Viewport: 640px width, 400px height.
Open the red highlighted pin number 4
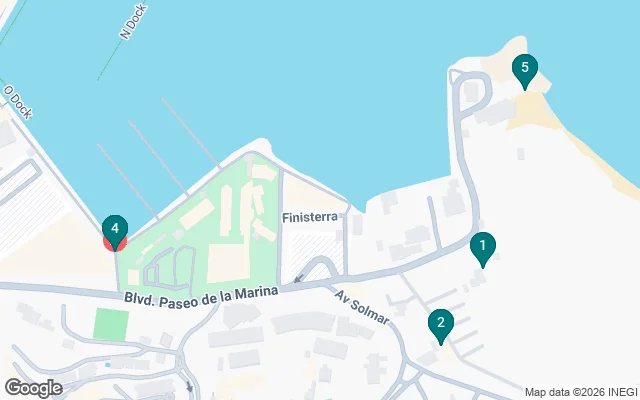click(x=115, y=231)
